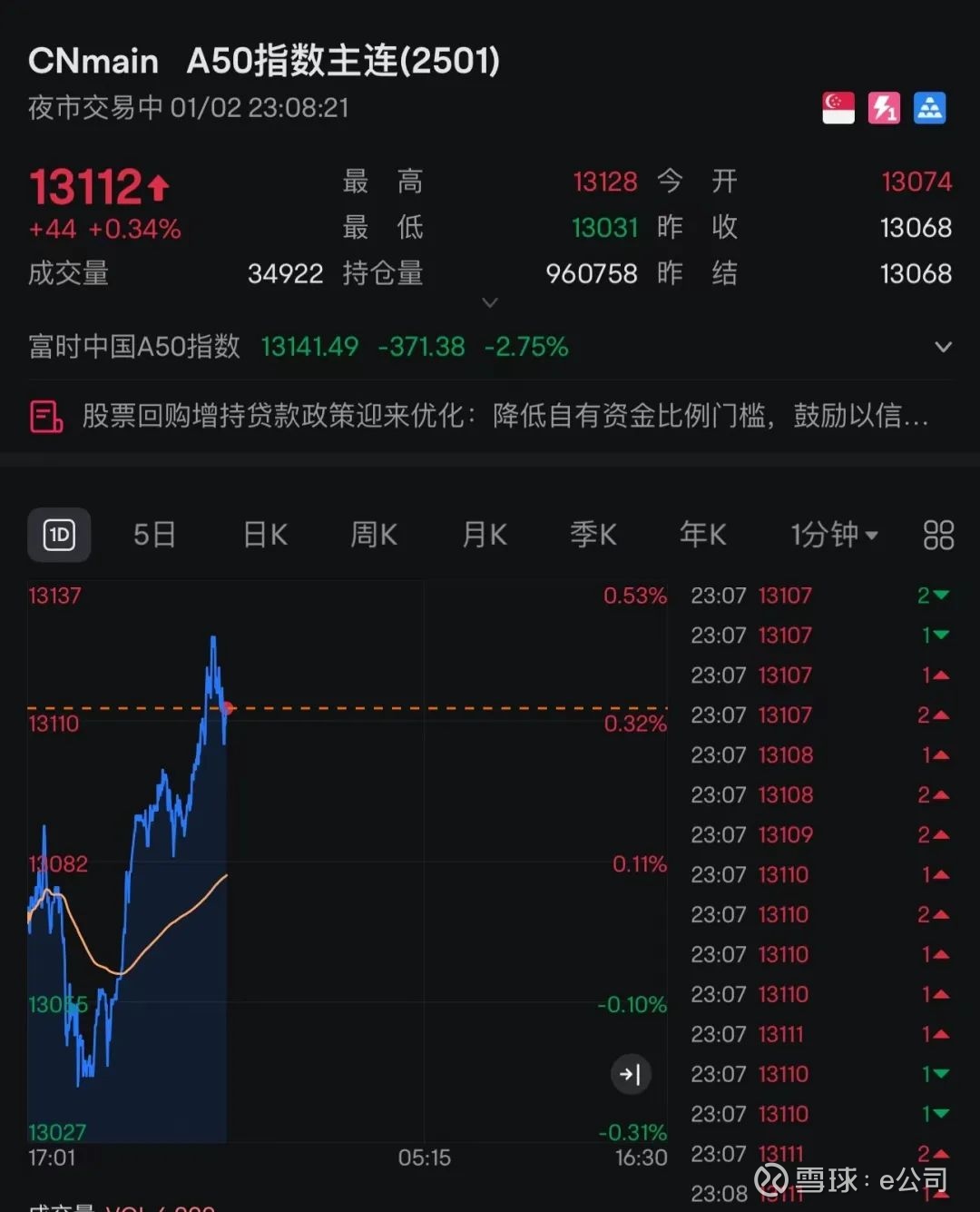Screen dimensions: 980x1212
Task: Switch to the 日K tab
Action: (x=263, y=535)
